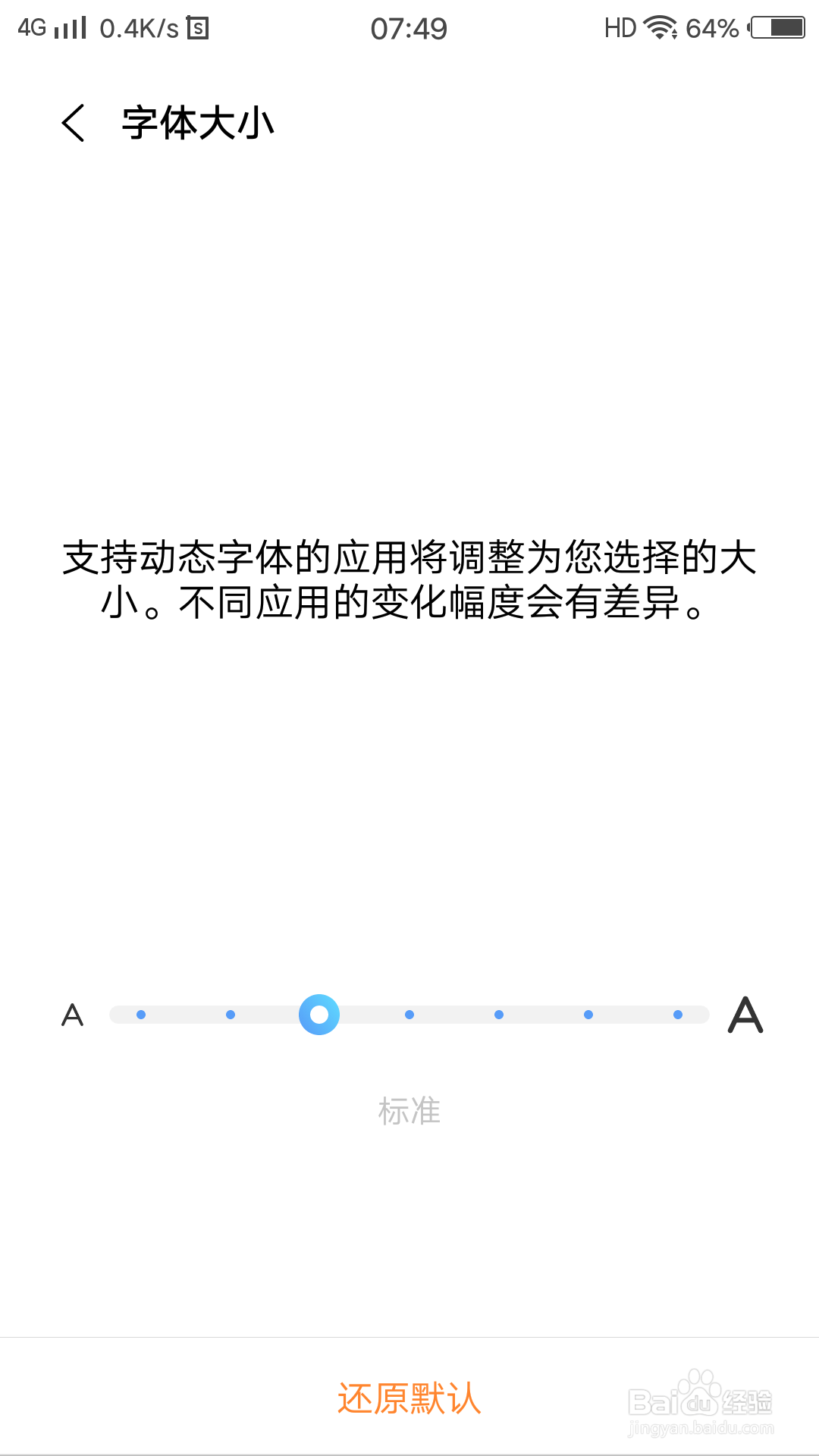The width and height of the screenshot is (819, 1456).
Task: Select the sixth dot on the font size track
Action: 588,1015
